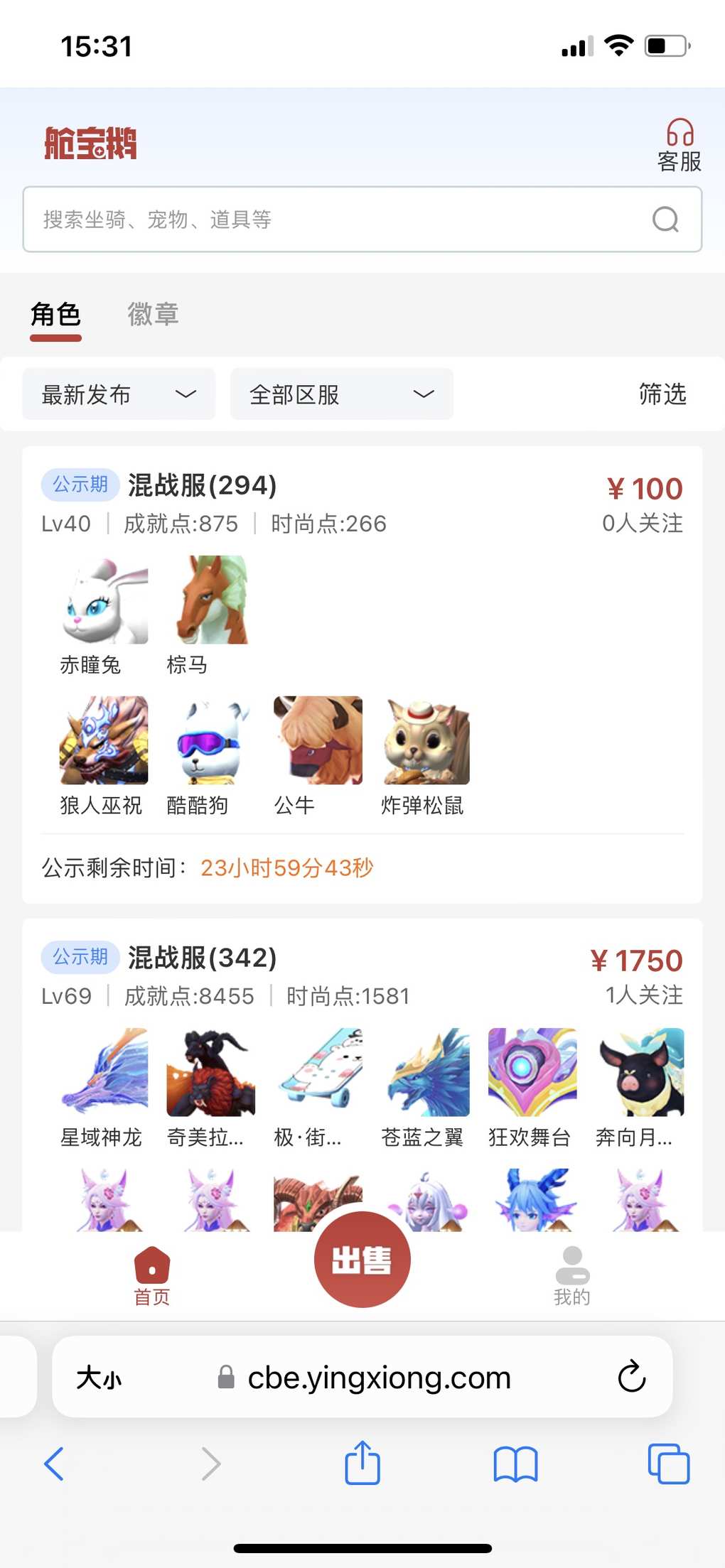This screenshot has height=1568, width=725.
Task: Tap the magnifier search icon
Action: 665,220
